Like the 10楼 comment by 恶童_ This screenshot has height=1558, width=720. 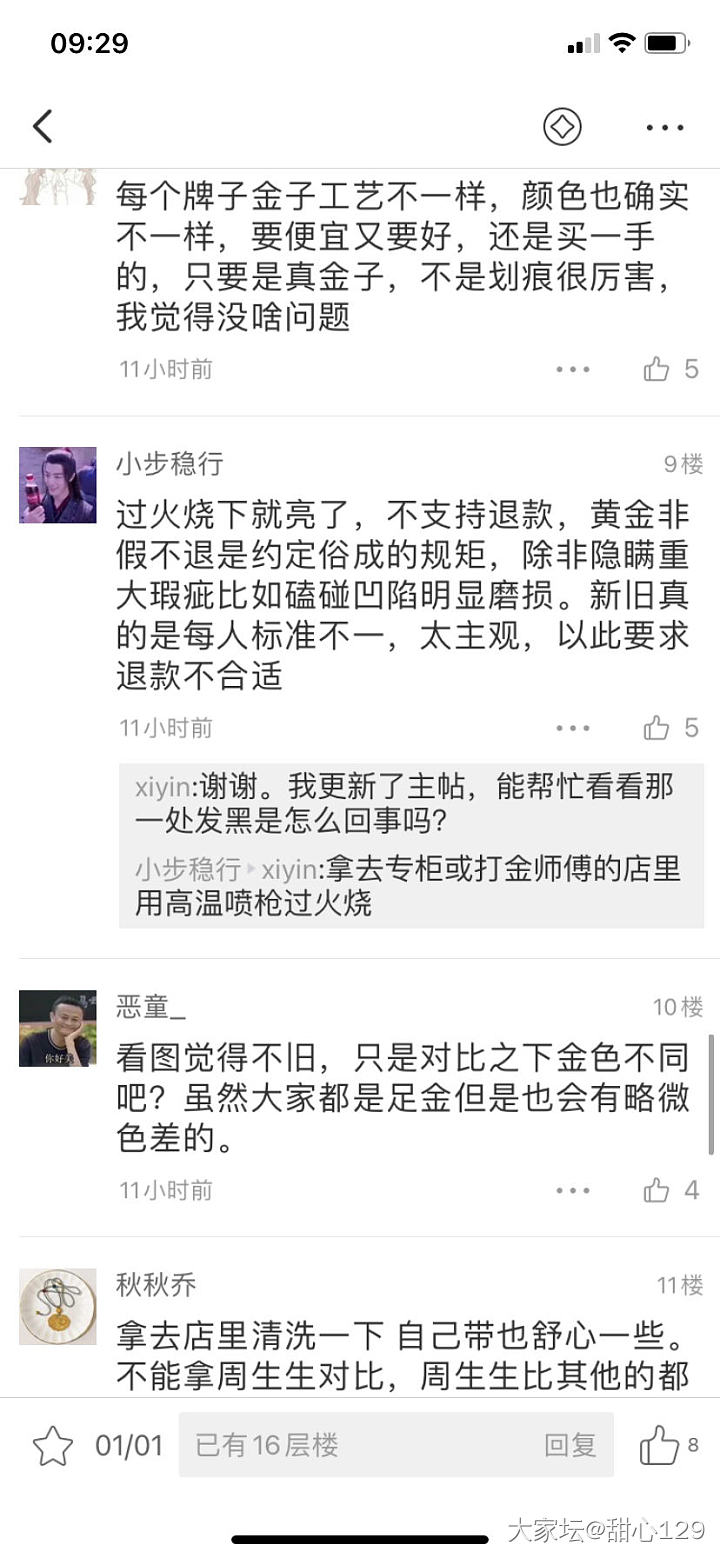pyautogui.click(x=657, y=1190)
